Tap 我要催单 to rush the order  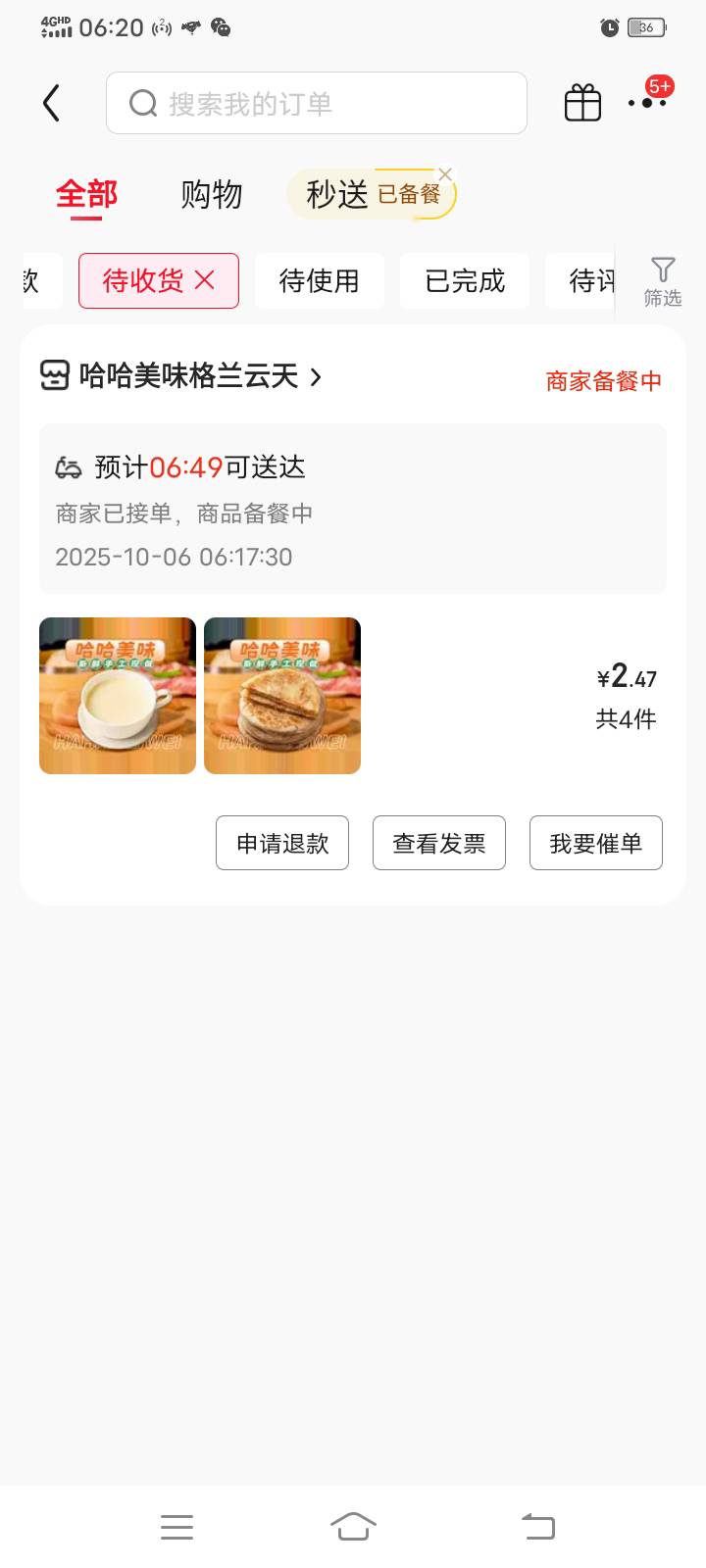pyautogui.click(x=596, y=843)
